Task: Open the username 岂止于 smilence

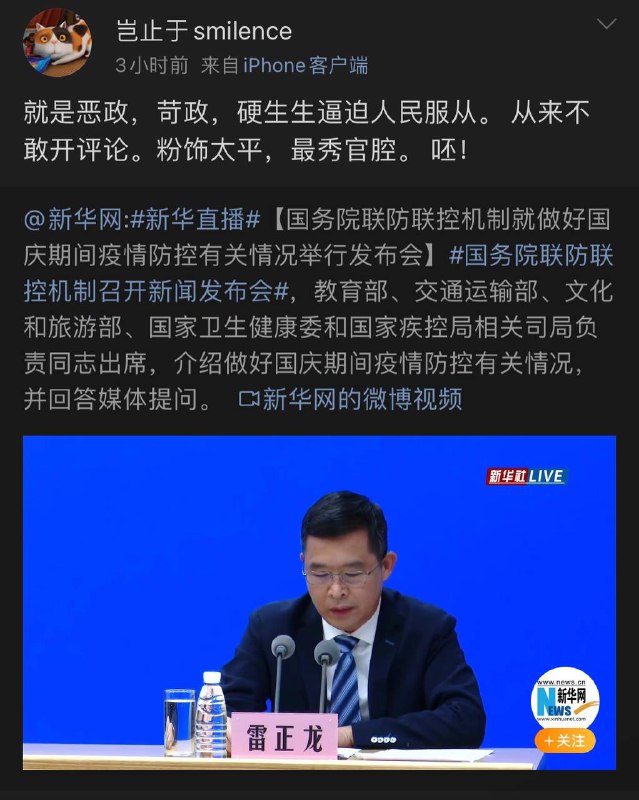Action: point(204,31)
